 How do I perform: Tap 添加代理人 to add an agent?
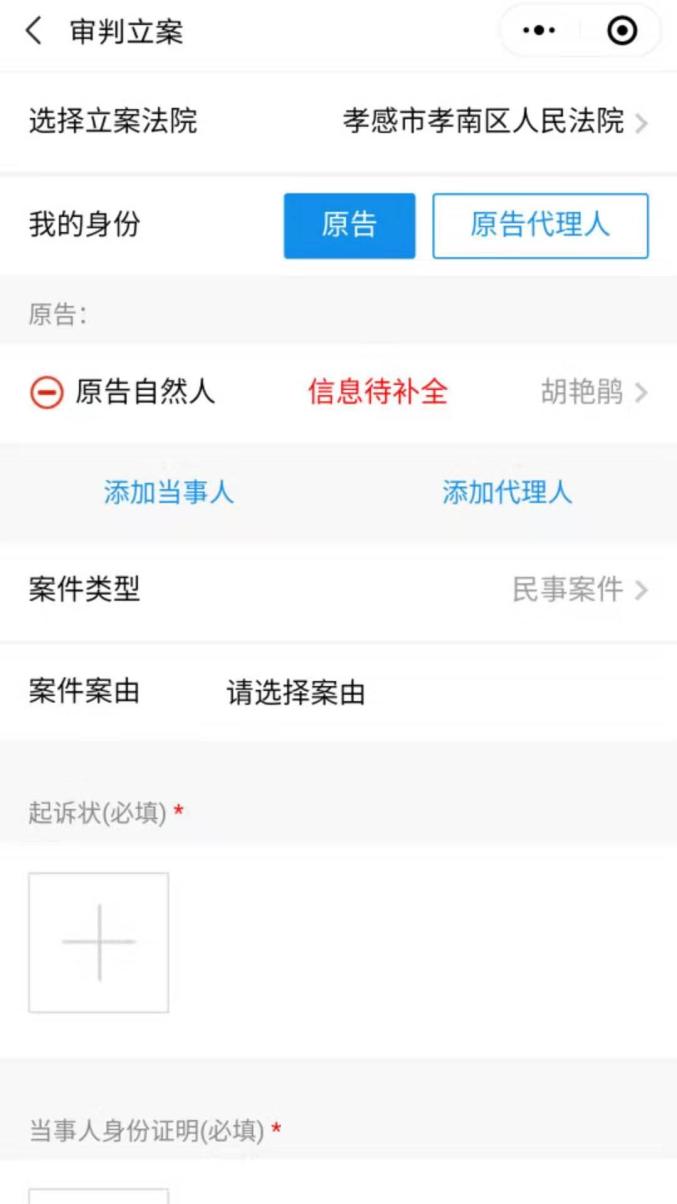click(507, 492)
